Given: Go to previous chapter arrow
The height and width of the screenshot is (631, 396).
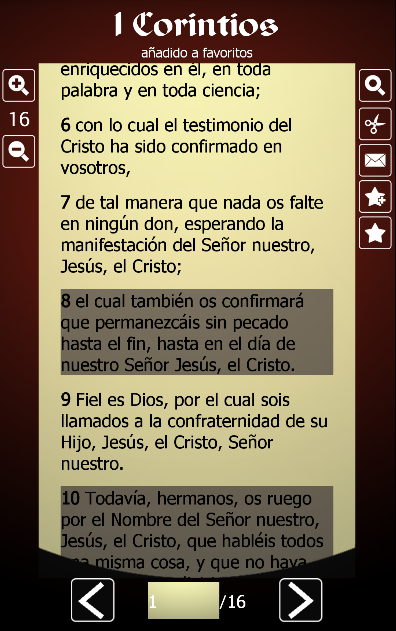Looking at the screenshot, I should (93, 600).
